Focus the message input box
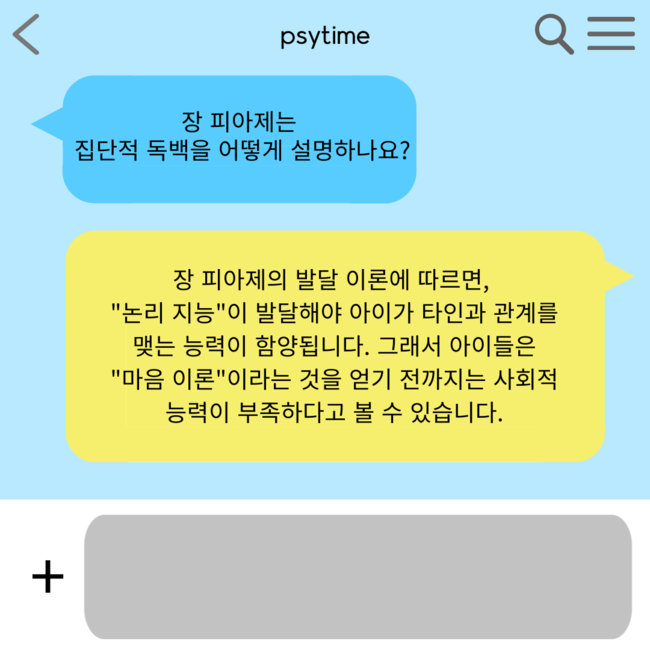Image resolution: width=650 pixels, height=650 pixels. 357,576
